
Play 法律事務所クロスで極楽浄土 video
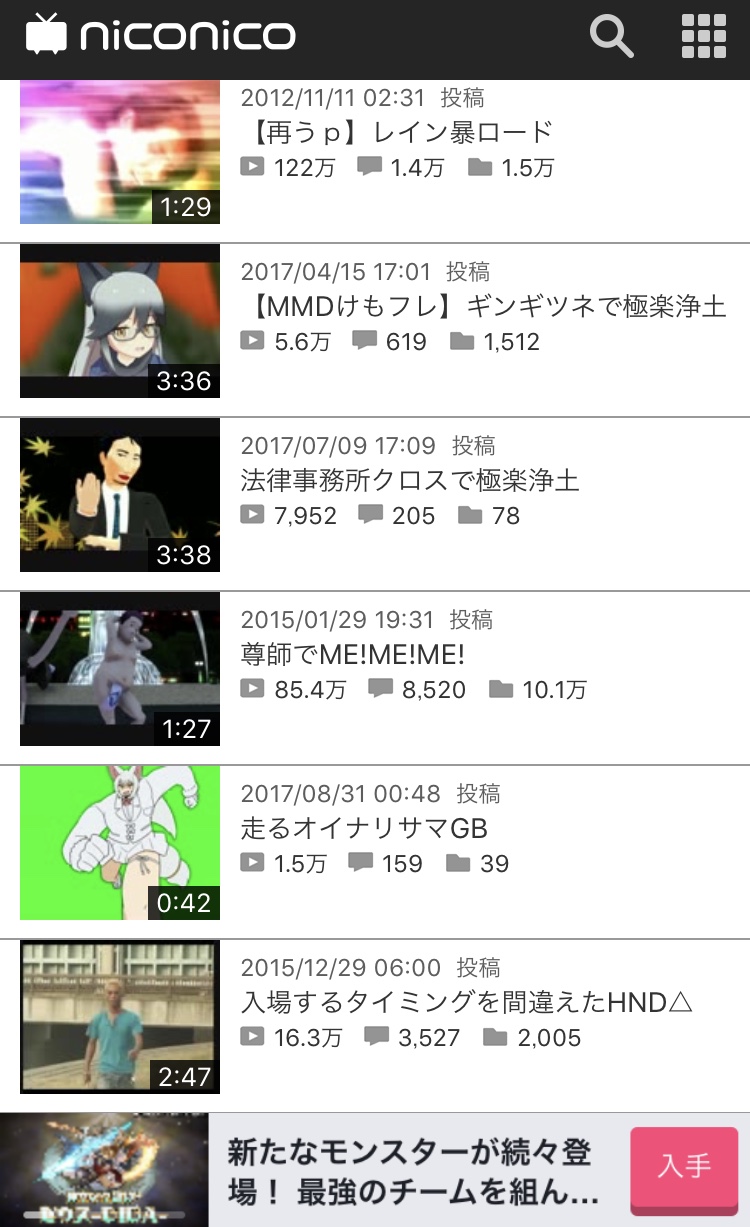[410, 480]
